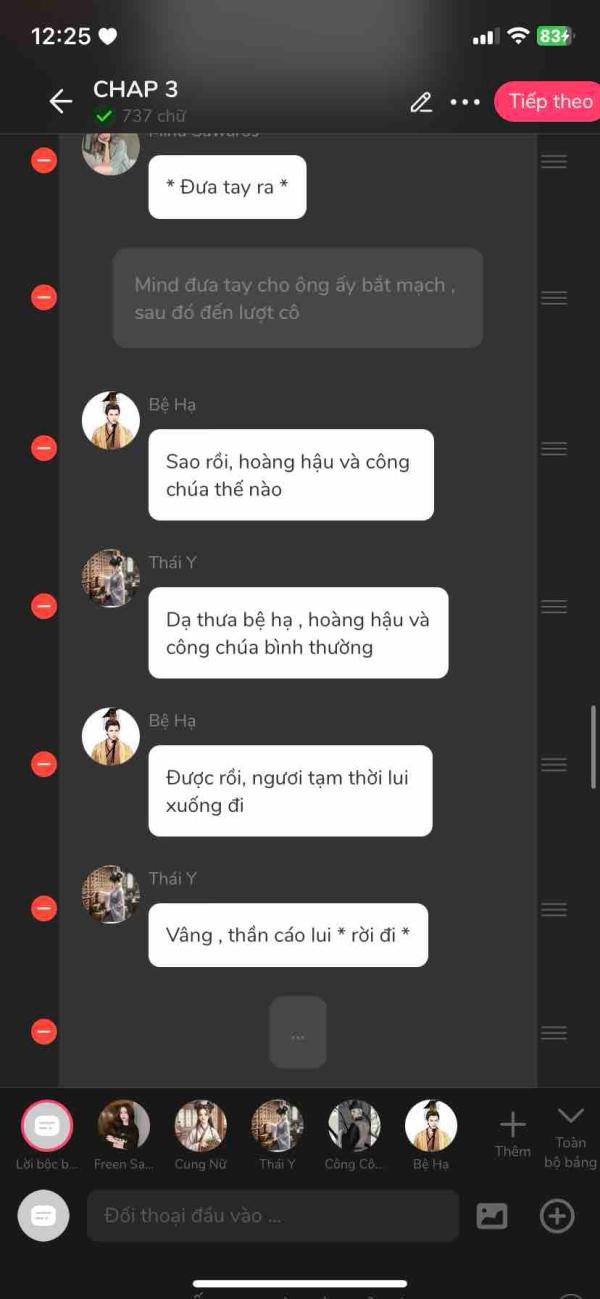Edit the chapter title with pencil icon
Image resolution: width=600 pixels, height=1299 pixels.
pyautogui.click(x=421, y=102)
